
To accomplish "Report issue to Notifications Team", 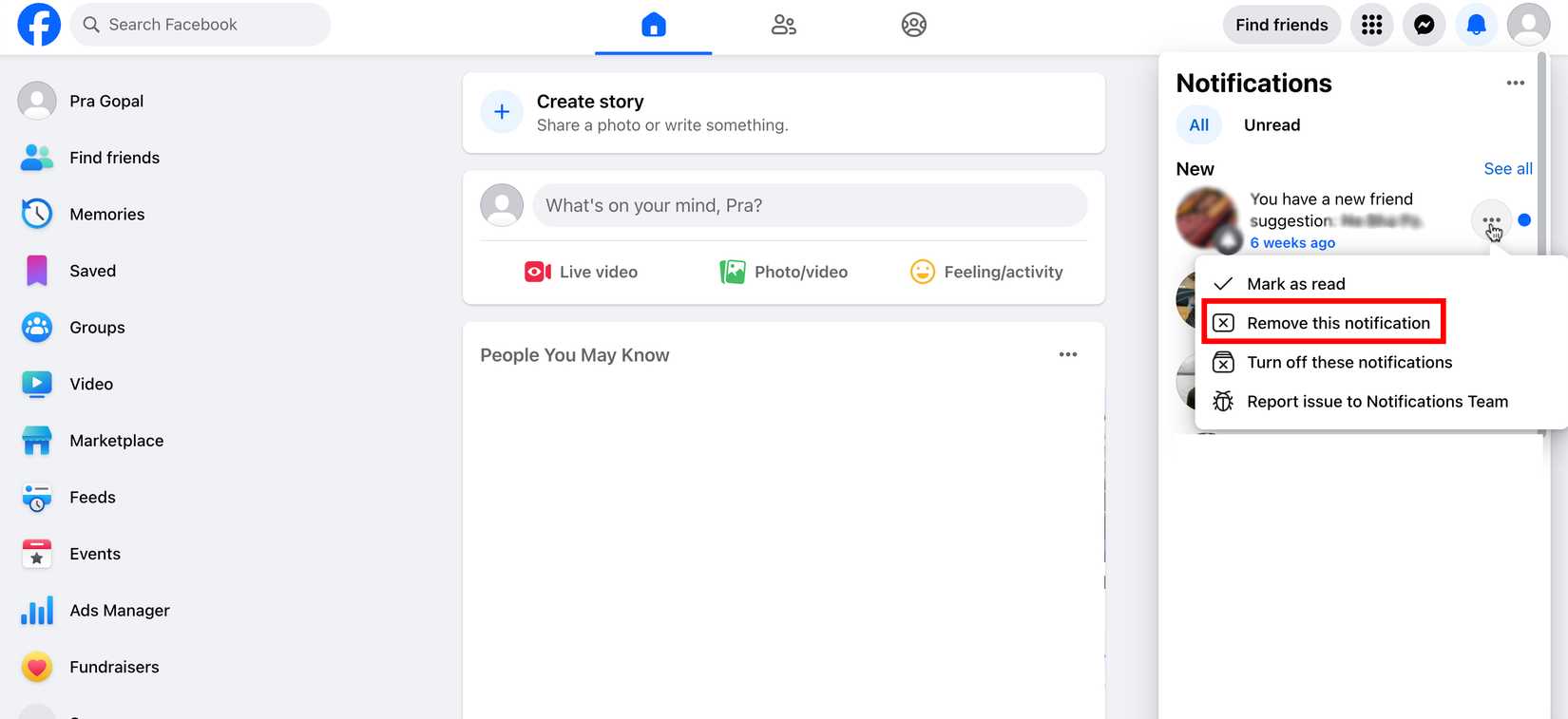I will [1376, 402].
